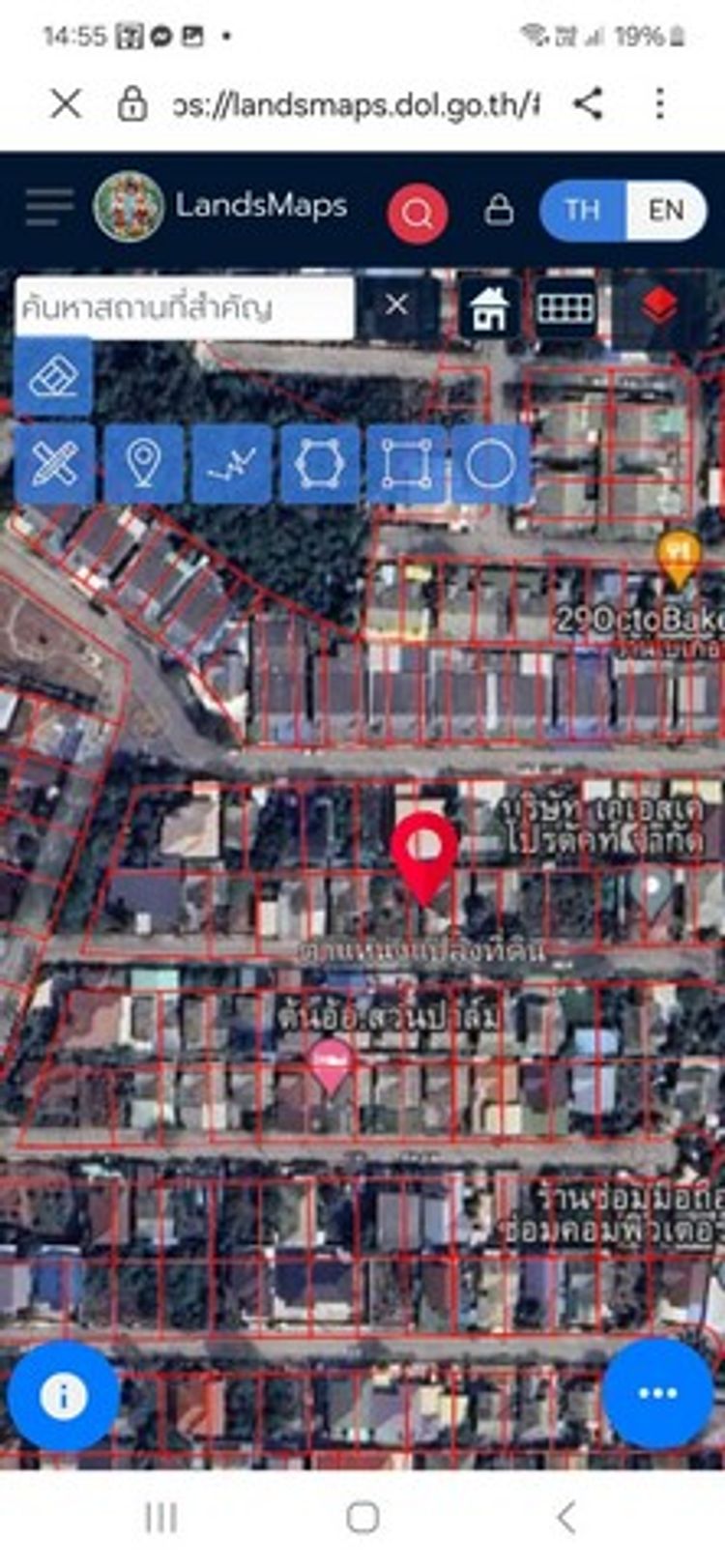Open the grid icon tool
The width and height of the screenshot is (725, 1568).
(x=565, y=308)
